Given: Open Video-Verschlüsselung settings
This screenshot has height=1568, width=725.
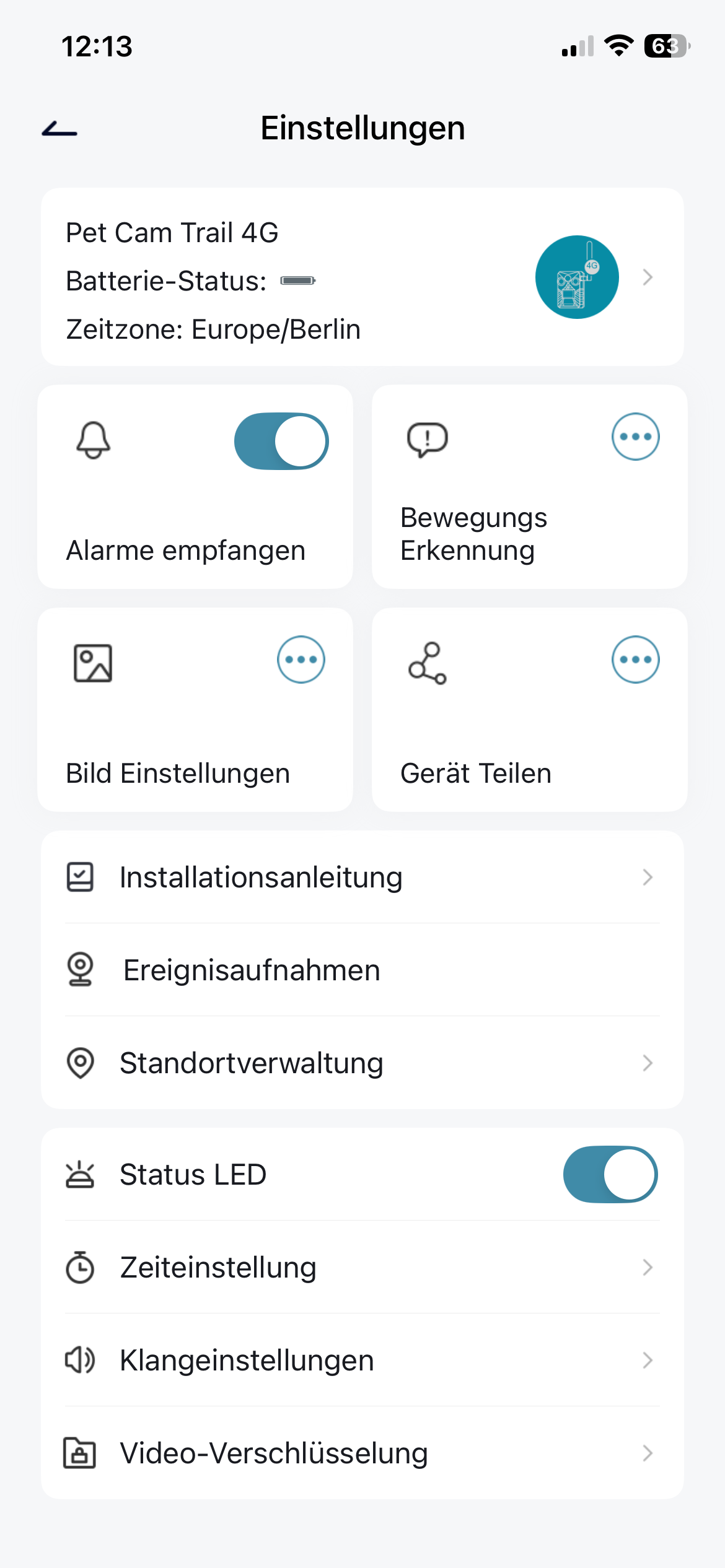Looking at the screenshot, I should click(x=362, y=1453).
